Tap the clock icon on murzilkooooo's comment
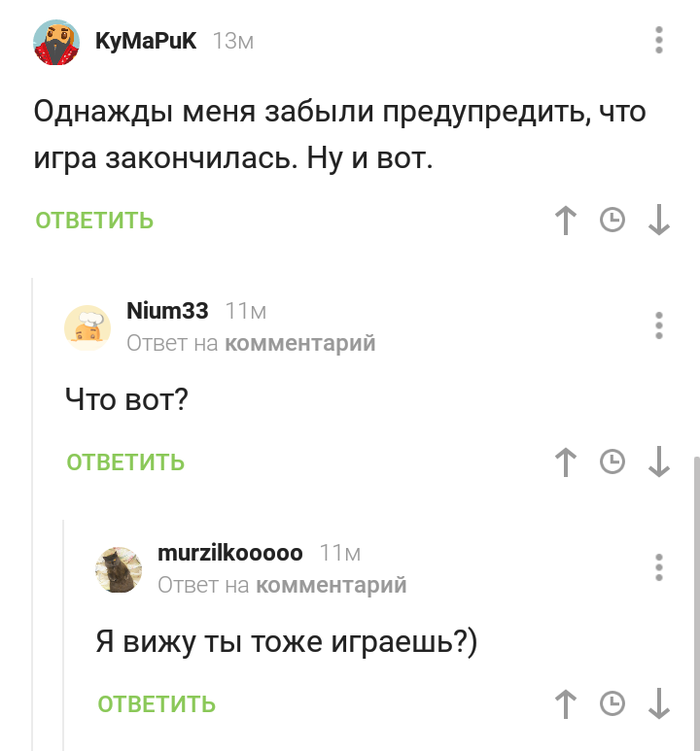700x751 pixels. (612, 704)
